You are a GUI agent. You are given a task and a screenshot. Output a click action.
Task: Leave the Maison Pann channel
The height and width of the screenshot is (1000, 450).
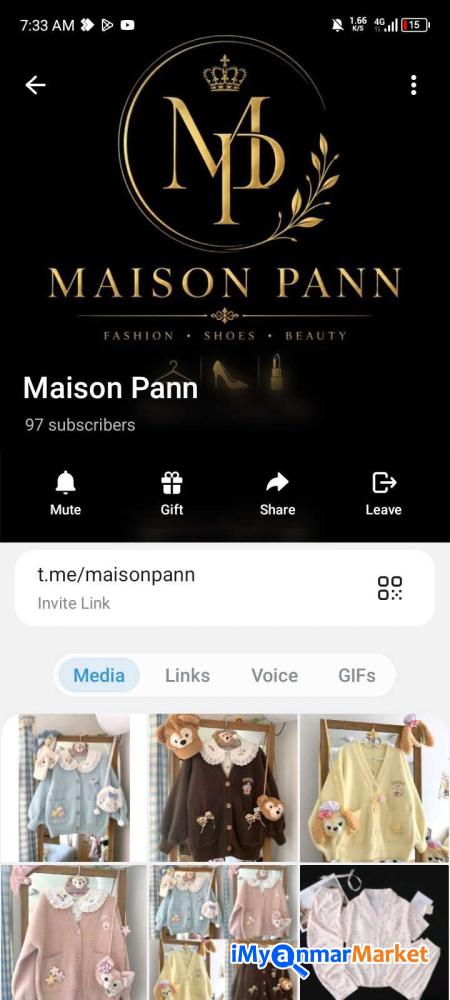tap(384, 494)
